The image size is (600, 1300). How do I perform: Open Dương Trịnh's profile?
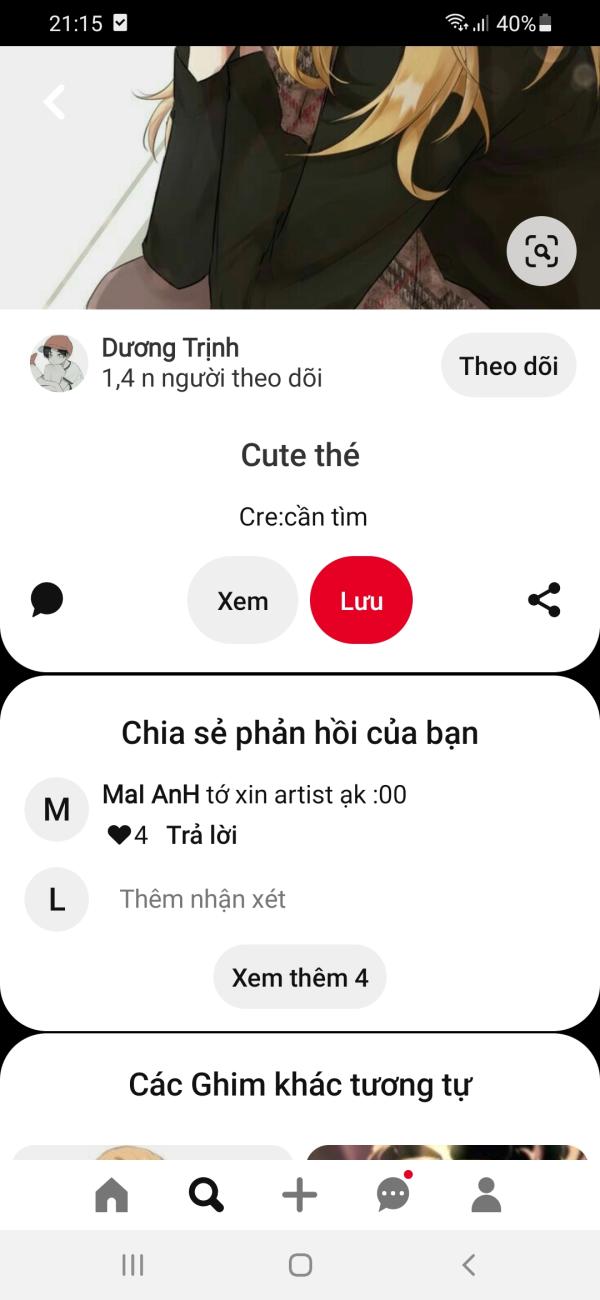(60, 363)
